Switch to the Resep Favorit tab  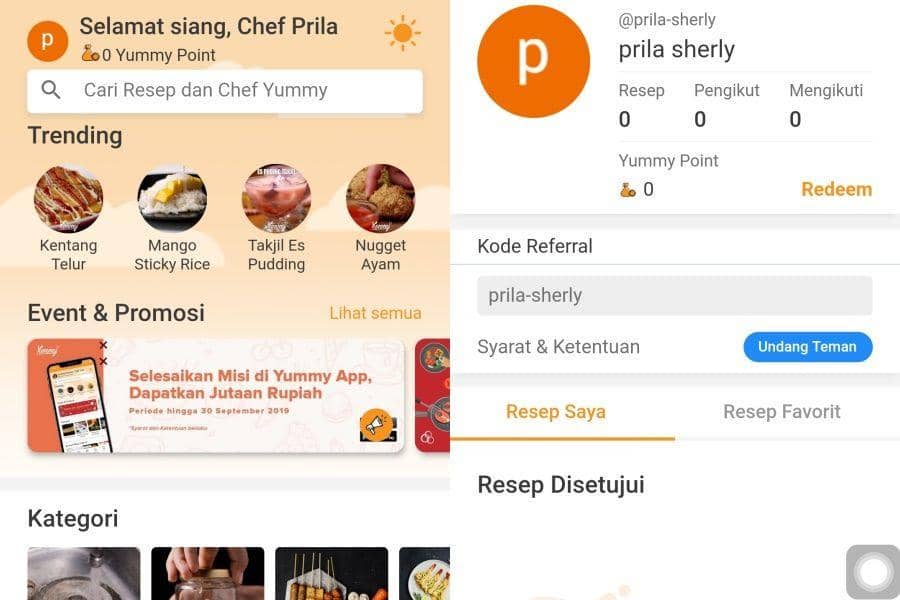tap(781, 412)
